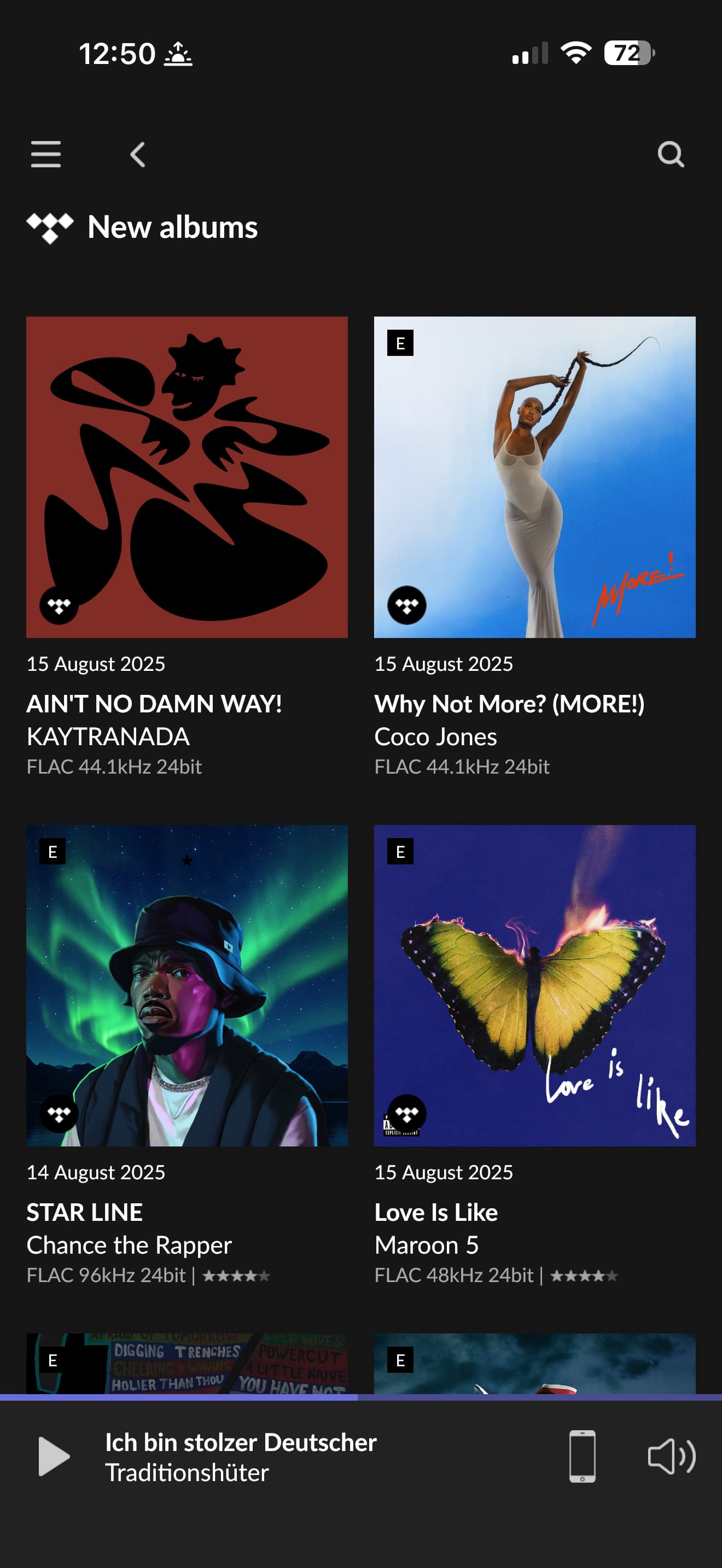Screen dimensions: 722x1568
Task: Play Ich bin stolzer Deutscher
Action: click(x=54, y=1456)
